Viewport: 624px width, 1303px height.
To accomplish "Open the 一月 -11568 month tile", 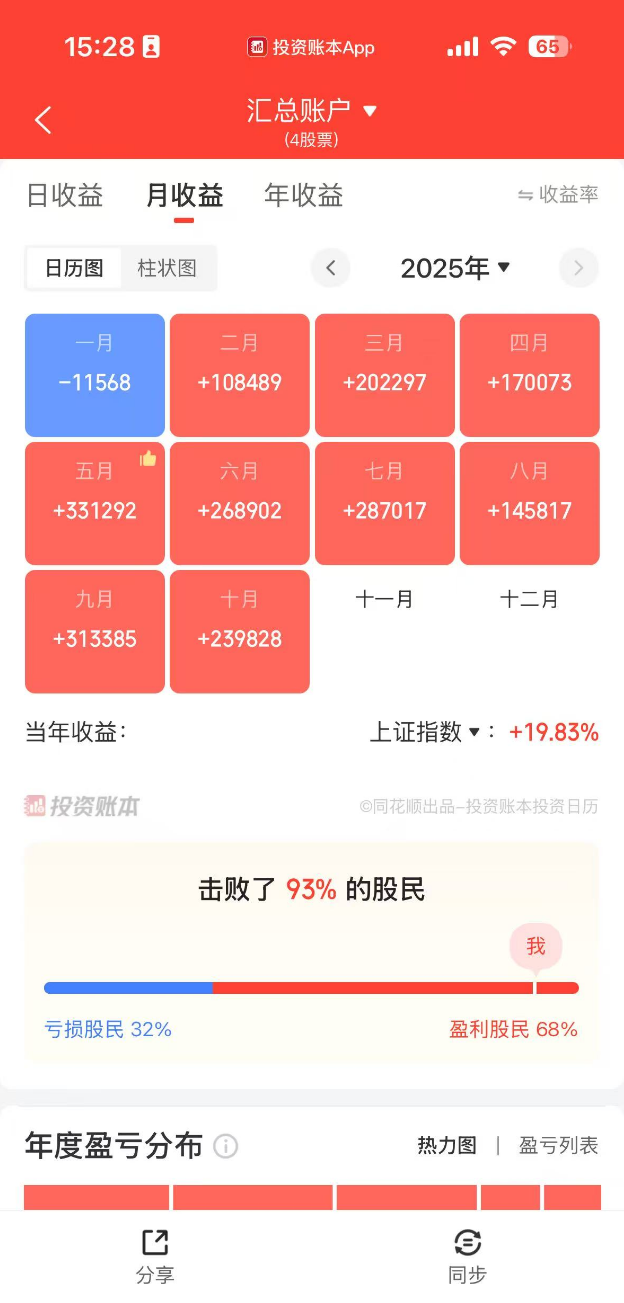I will (x=95, y=375).
